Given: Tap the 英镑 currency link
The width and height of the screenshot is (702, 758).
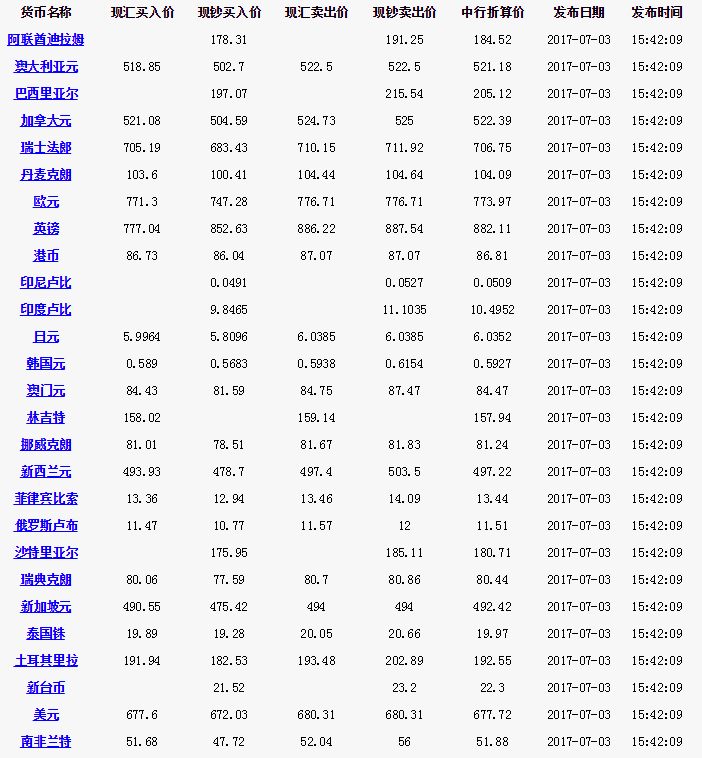Looking at the screenshot, I should point(46,229).
